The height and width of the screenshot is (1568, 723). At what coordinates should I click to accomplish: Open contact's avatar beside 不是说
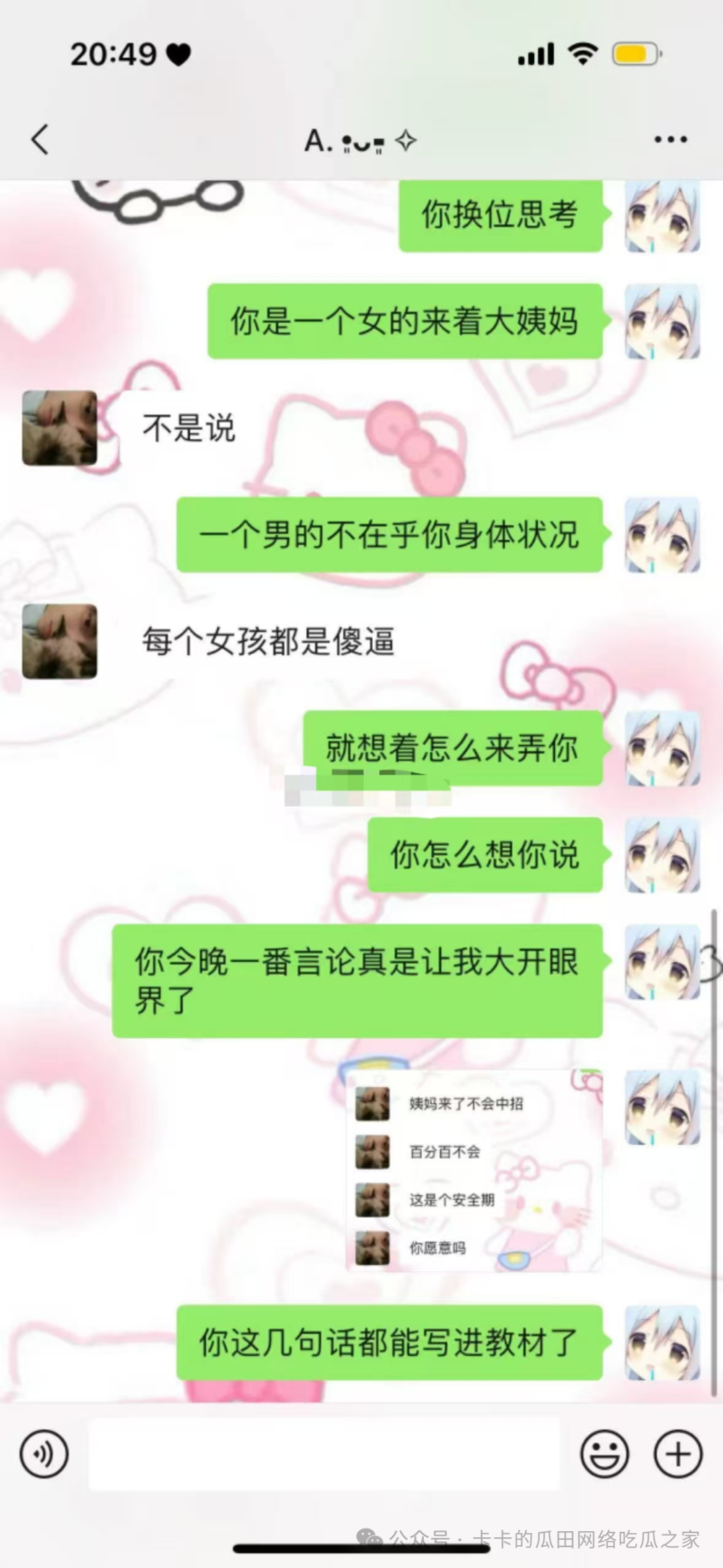coord(60,429)
